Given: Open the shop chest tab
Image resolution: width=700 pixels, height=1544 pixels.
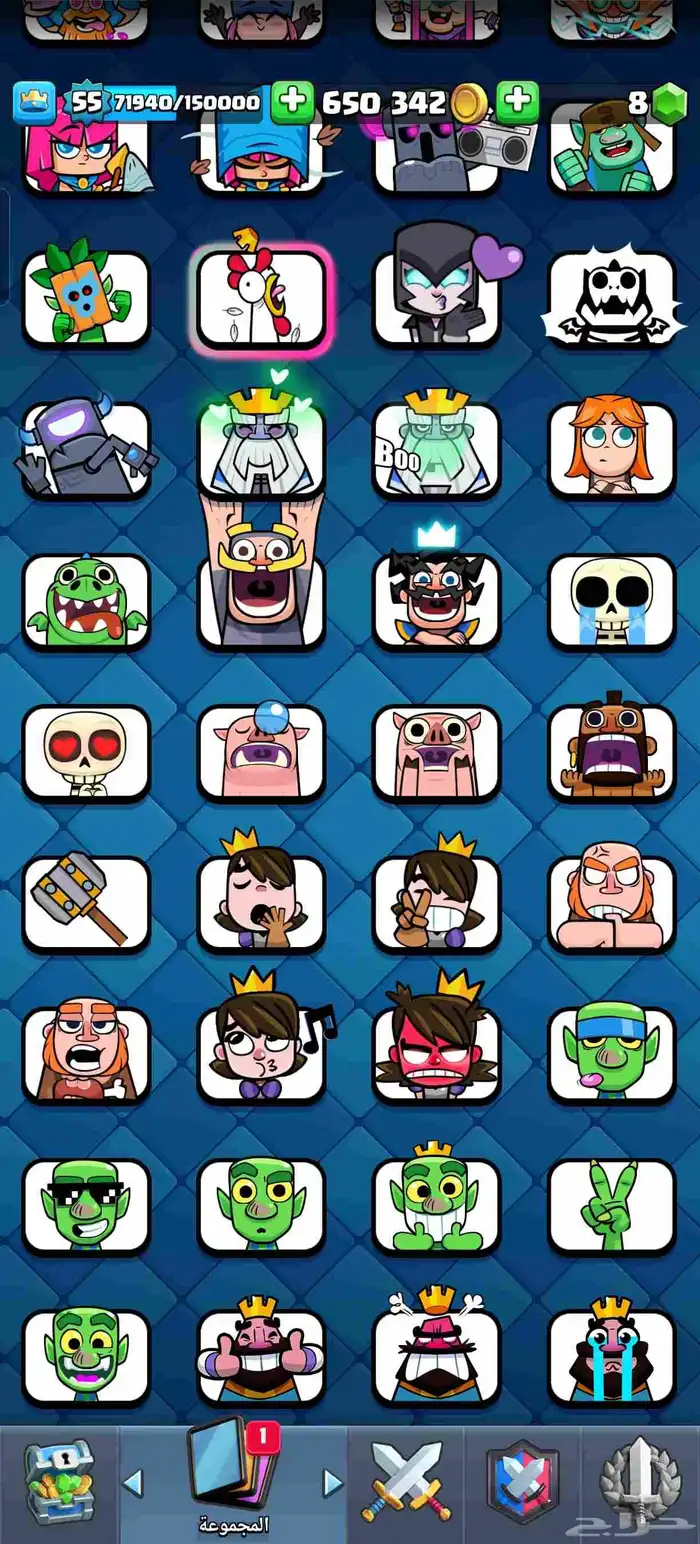Looking at the screenshot, I should (x=58, y=1483).
